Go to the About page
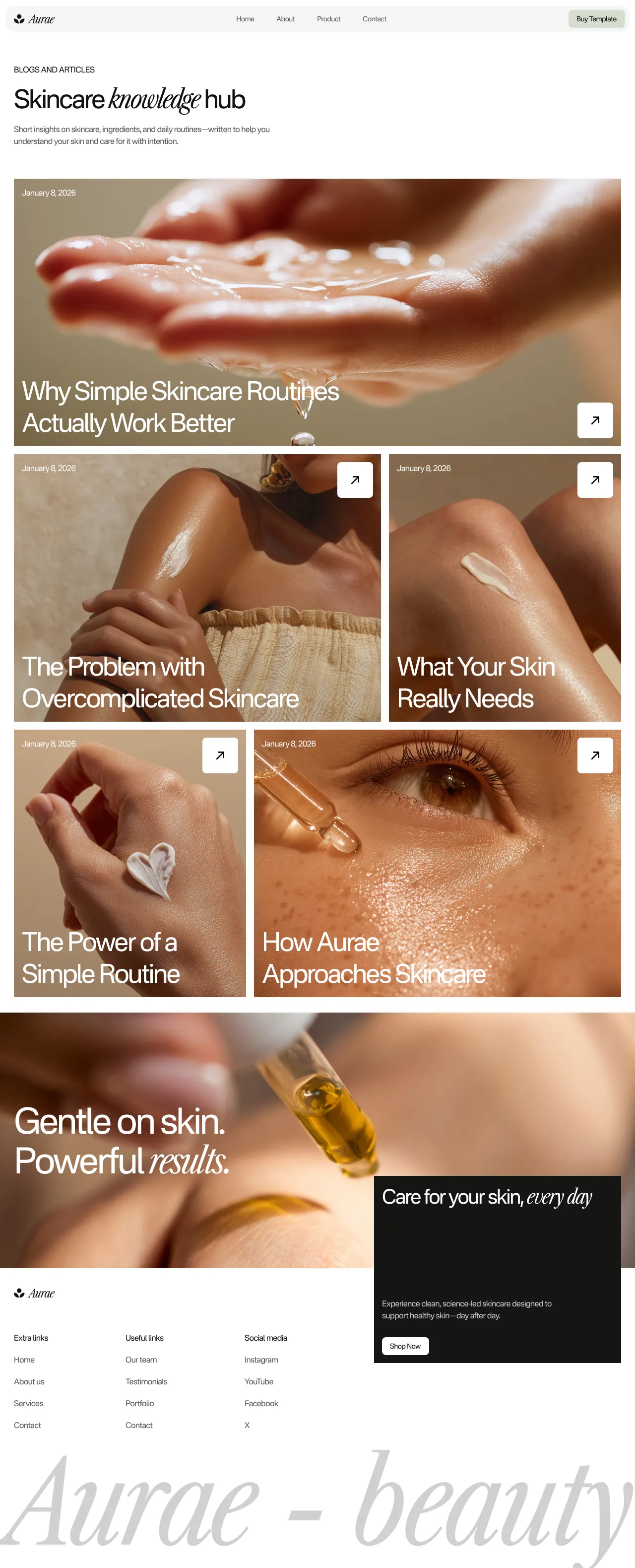The width and height of the screenshot is (635, 1568). 285,19
